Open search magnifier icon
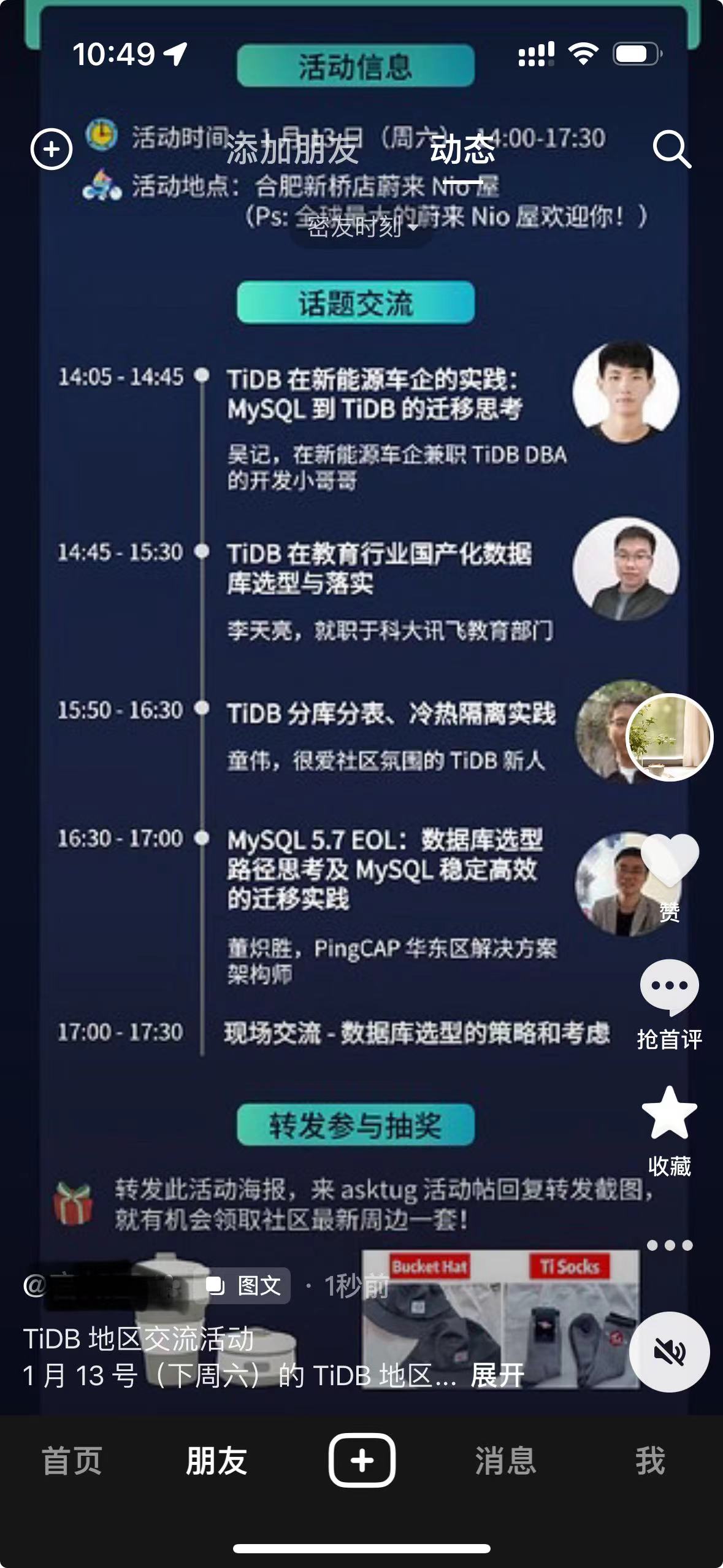Image resolution: width=723 pixels, height=1568 pixels. tap(671, 149)
